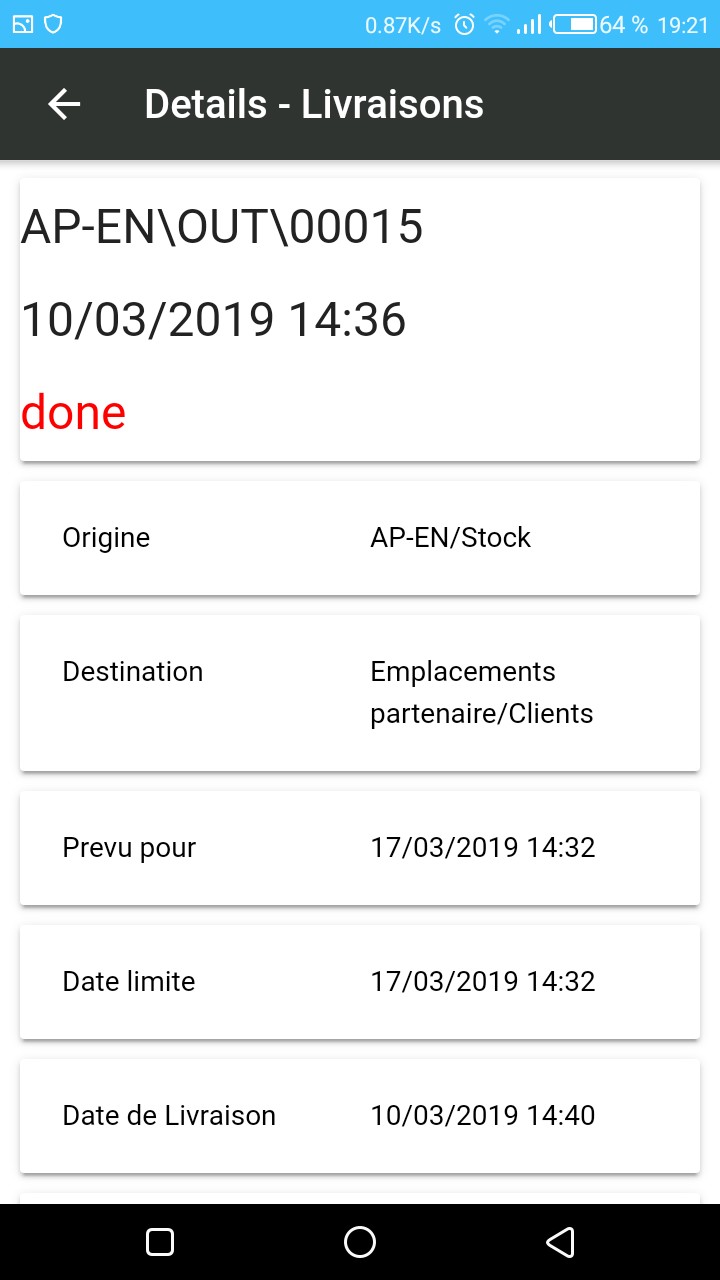Image resolution: width=720 pixels, height=1280 pixels.
Task: Tap the back triangle navigation button
Action: pyautogui.click(x=560, y=1240)
